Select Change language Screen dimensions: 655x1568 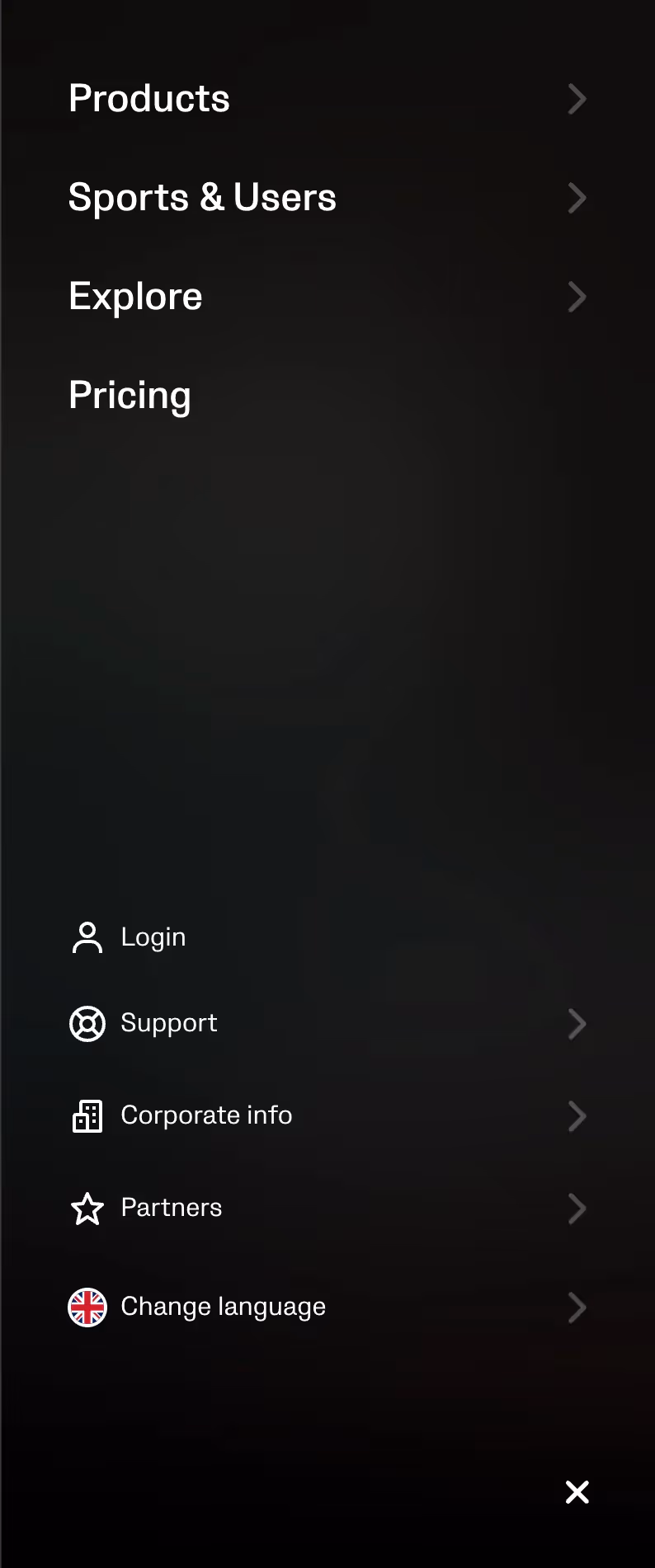[x=327, y=1307]
